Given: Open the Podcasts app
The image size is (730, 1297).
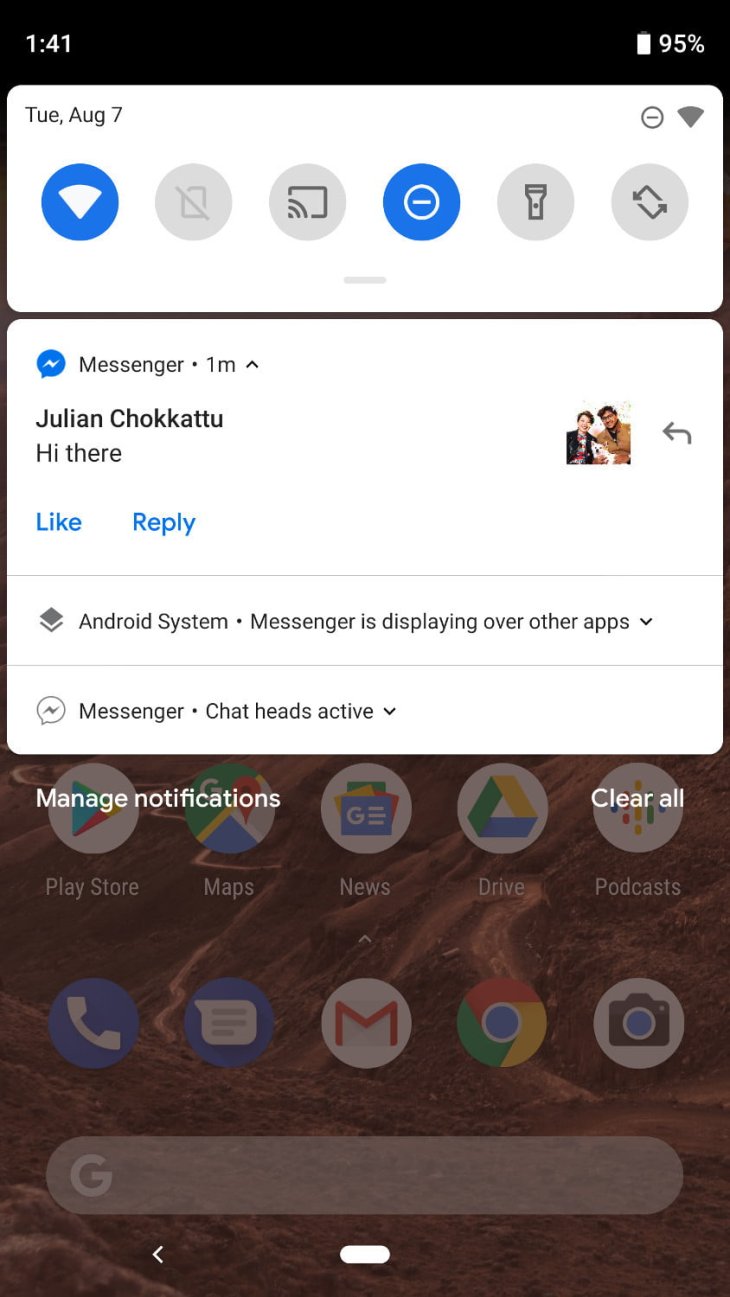Looking at the screenshot, I should [x=638, y=809].
